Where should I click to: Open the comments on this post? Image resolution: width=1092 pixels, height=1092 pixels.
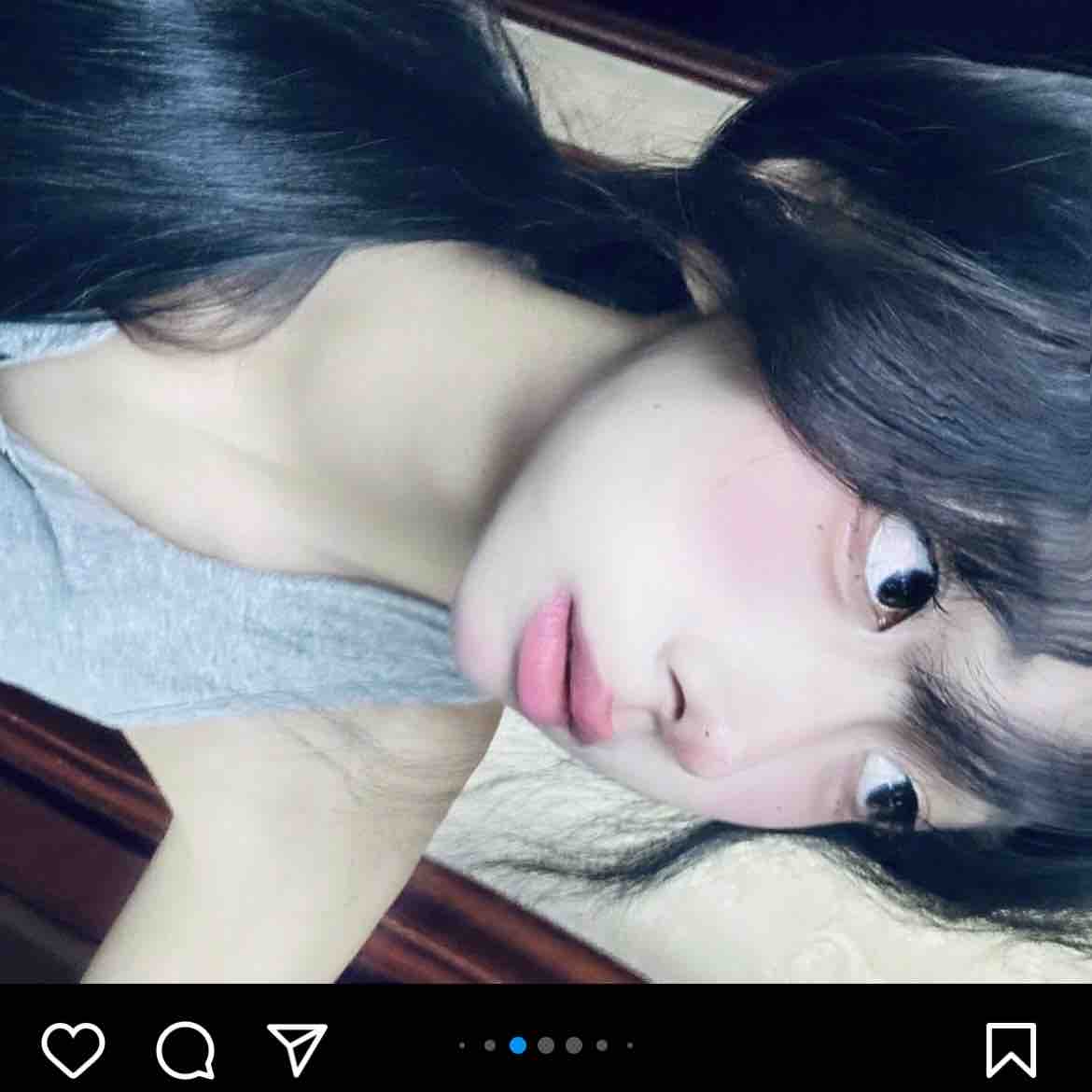pos(186,1049)
